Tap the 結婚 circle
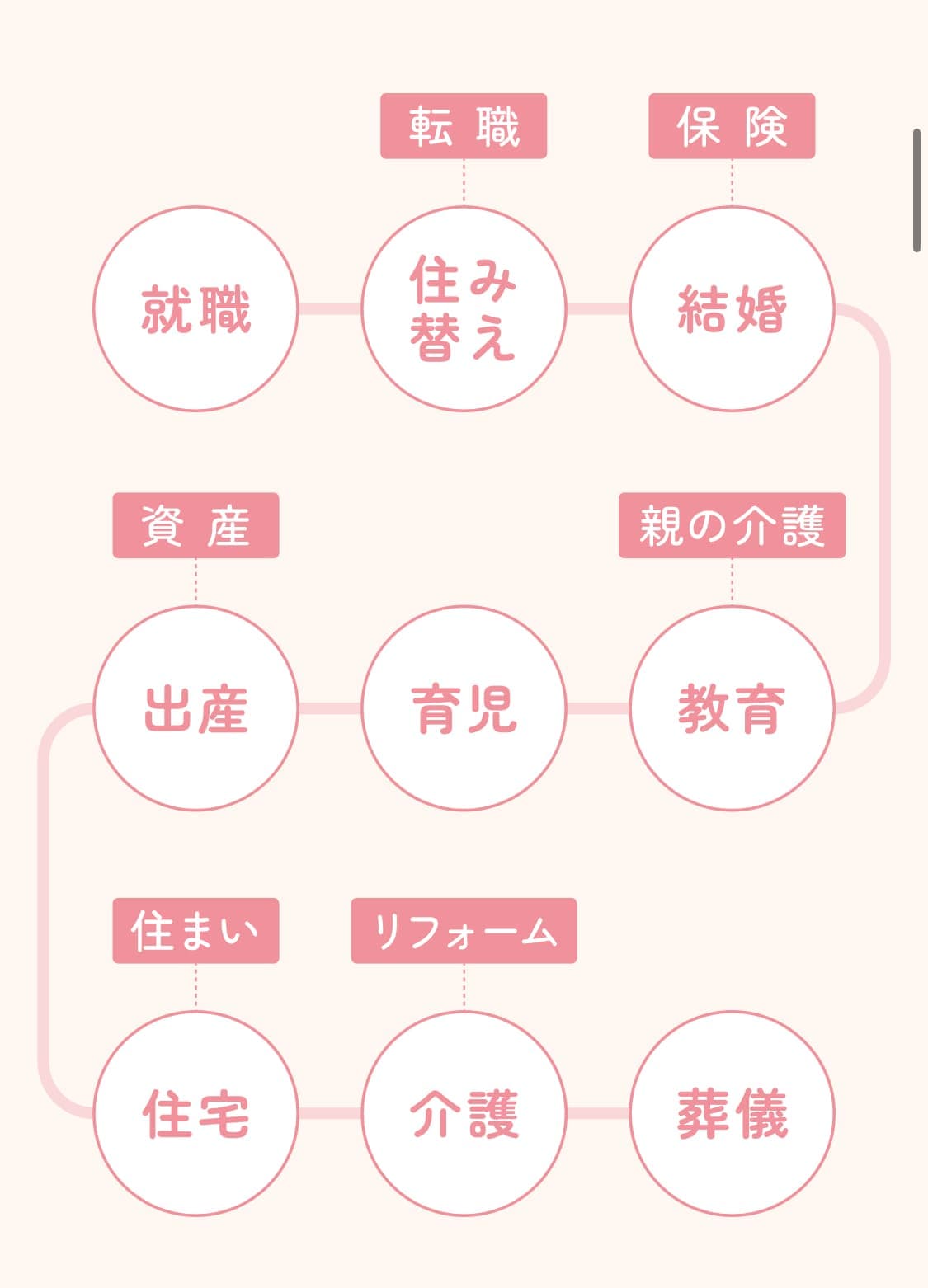 pyautogui.click(x=732, y=308)
